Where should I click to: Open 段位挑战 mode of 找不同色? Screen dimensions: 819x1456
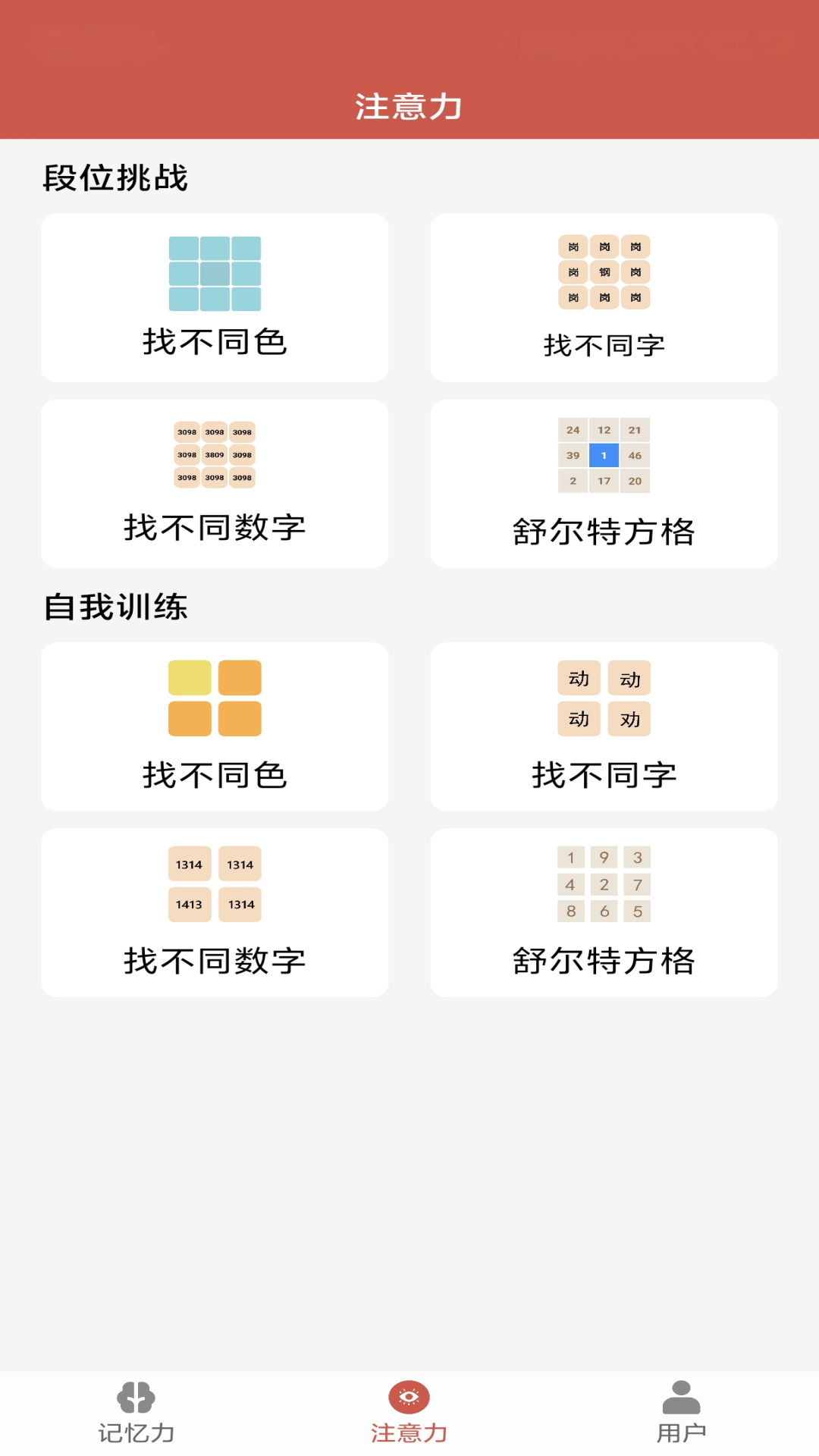click(215, 298)
